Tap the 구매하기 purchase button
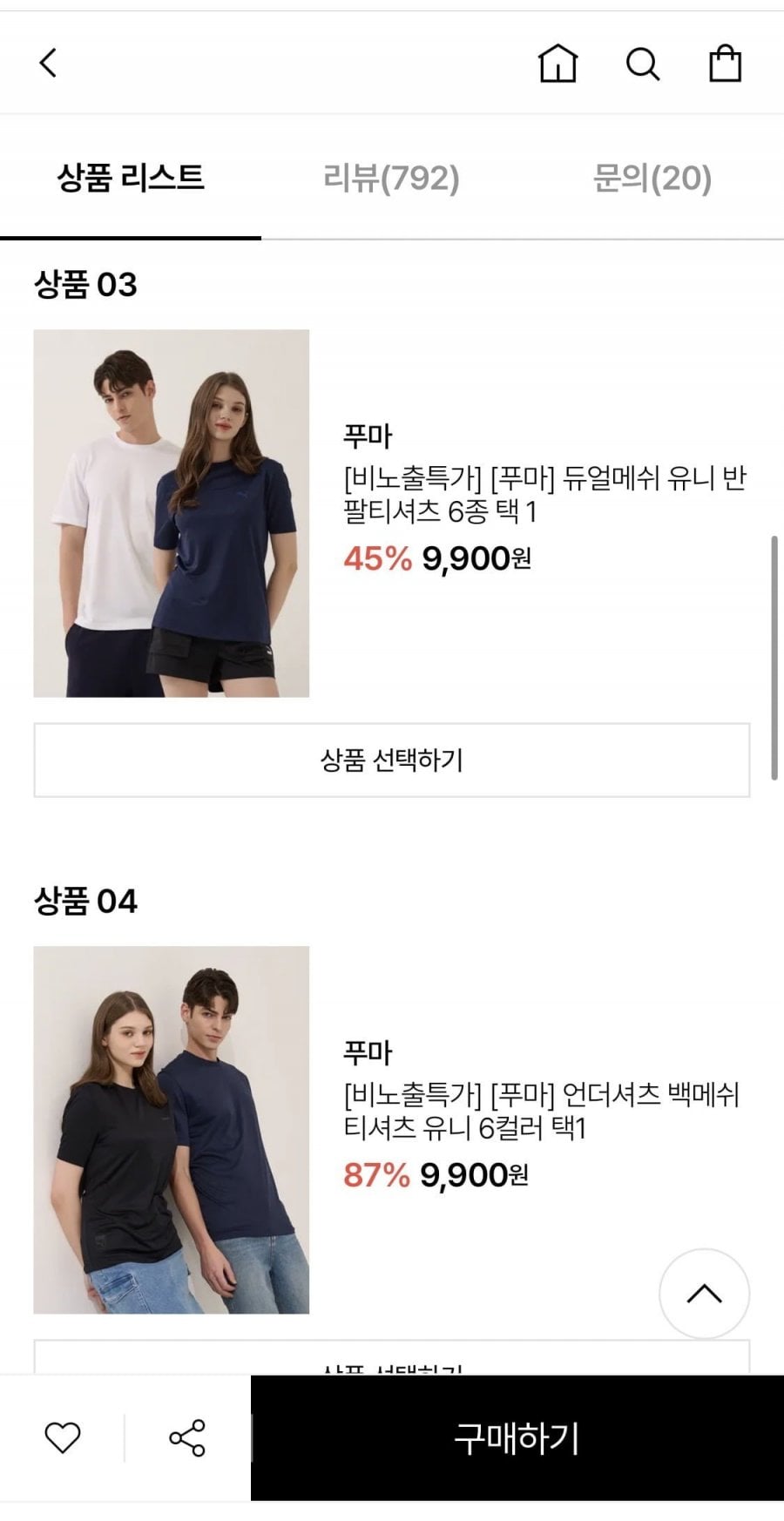 tap(517, 1437)
